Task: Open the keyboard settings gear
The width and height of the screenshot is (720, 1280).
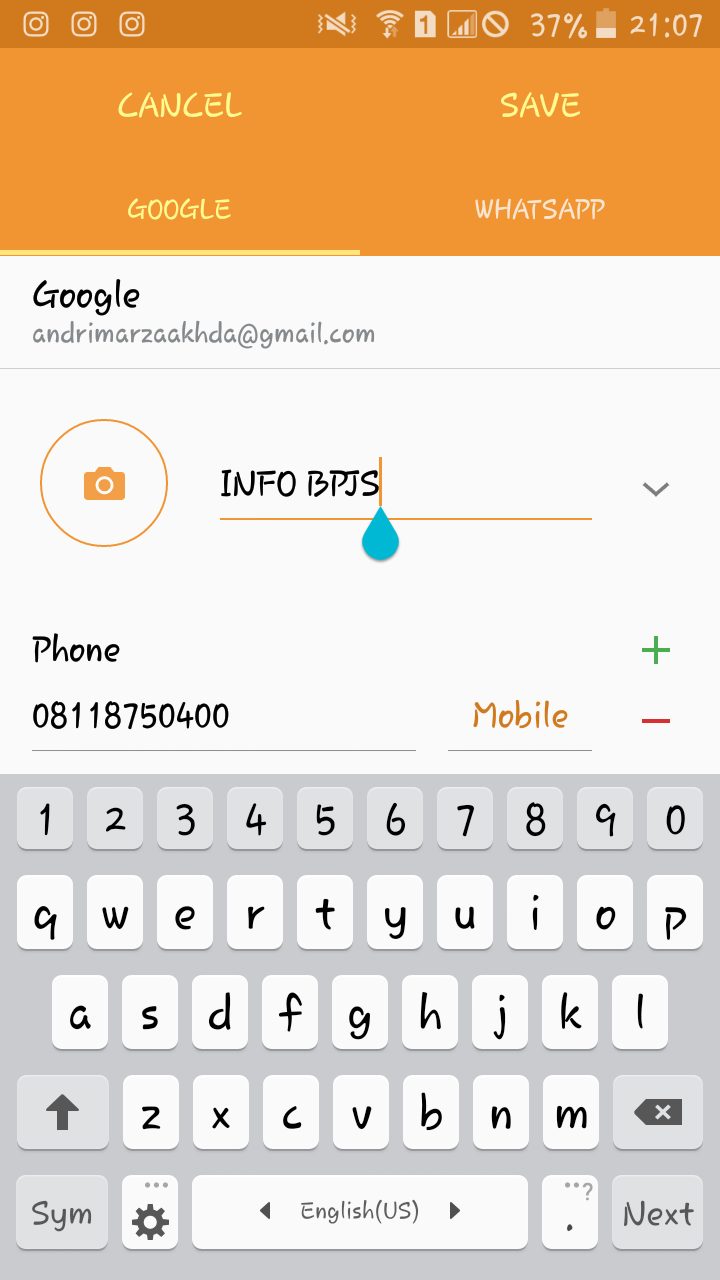Action: (150, 1213)
